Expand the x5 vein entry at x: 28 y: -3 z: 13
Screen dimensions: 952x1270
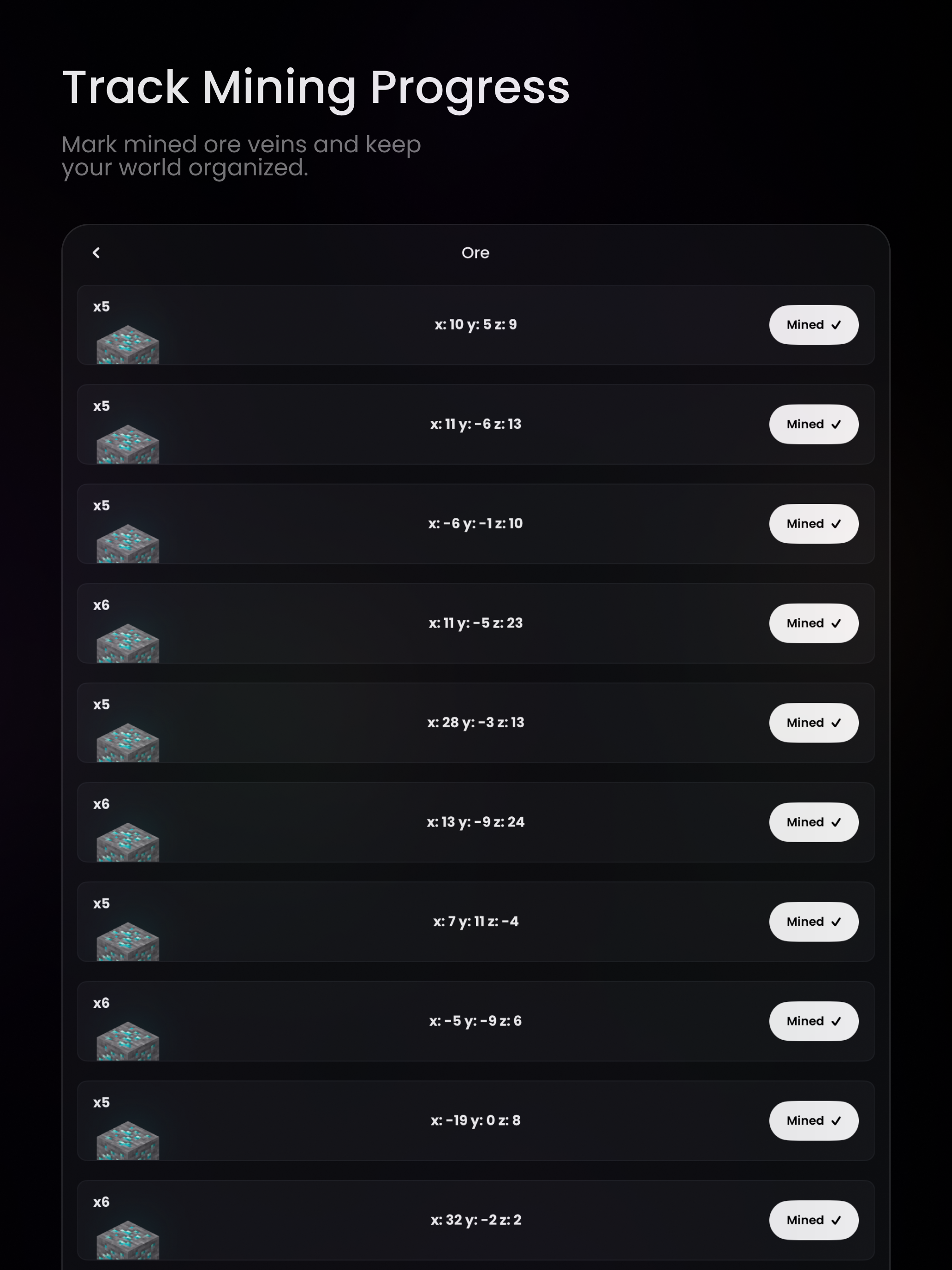point(476,723)
